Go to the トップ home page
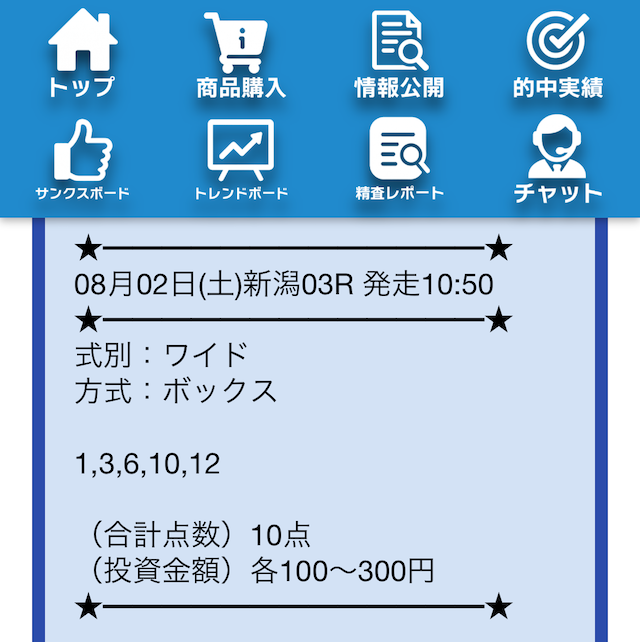This screenshot has height=642, width=640. coord(82,55)
